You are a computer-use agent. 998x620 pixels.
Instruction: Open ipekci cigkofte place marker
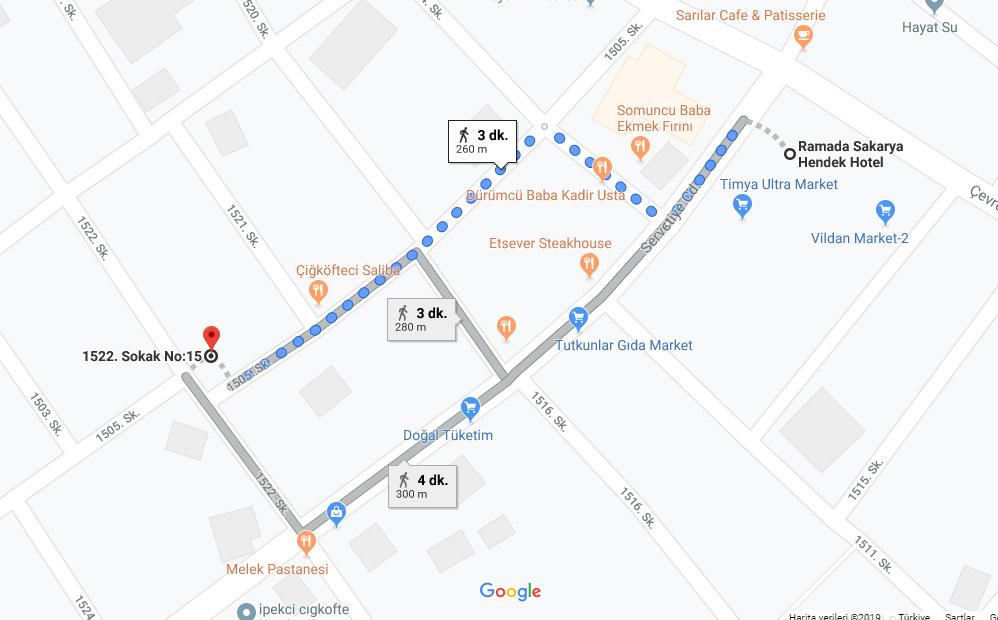click(245, 610)
